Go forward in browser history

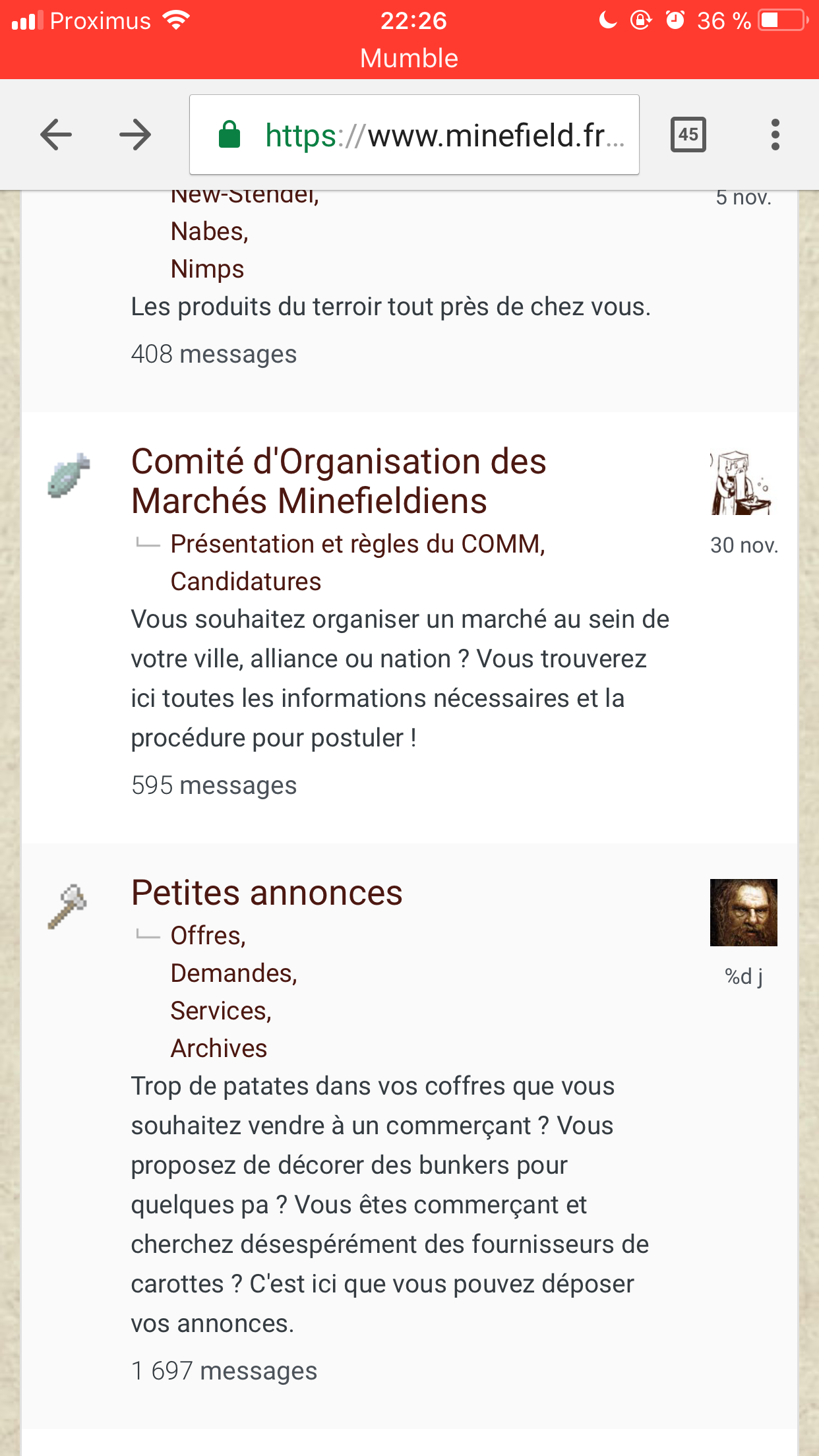point(135,135)
